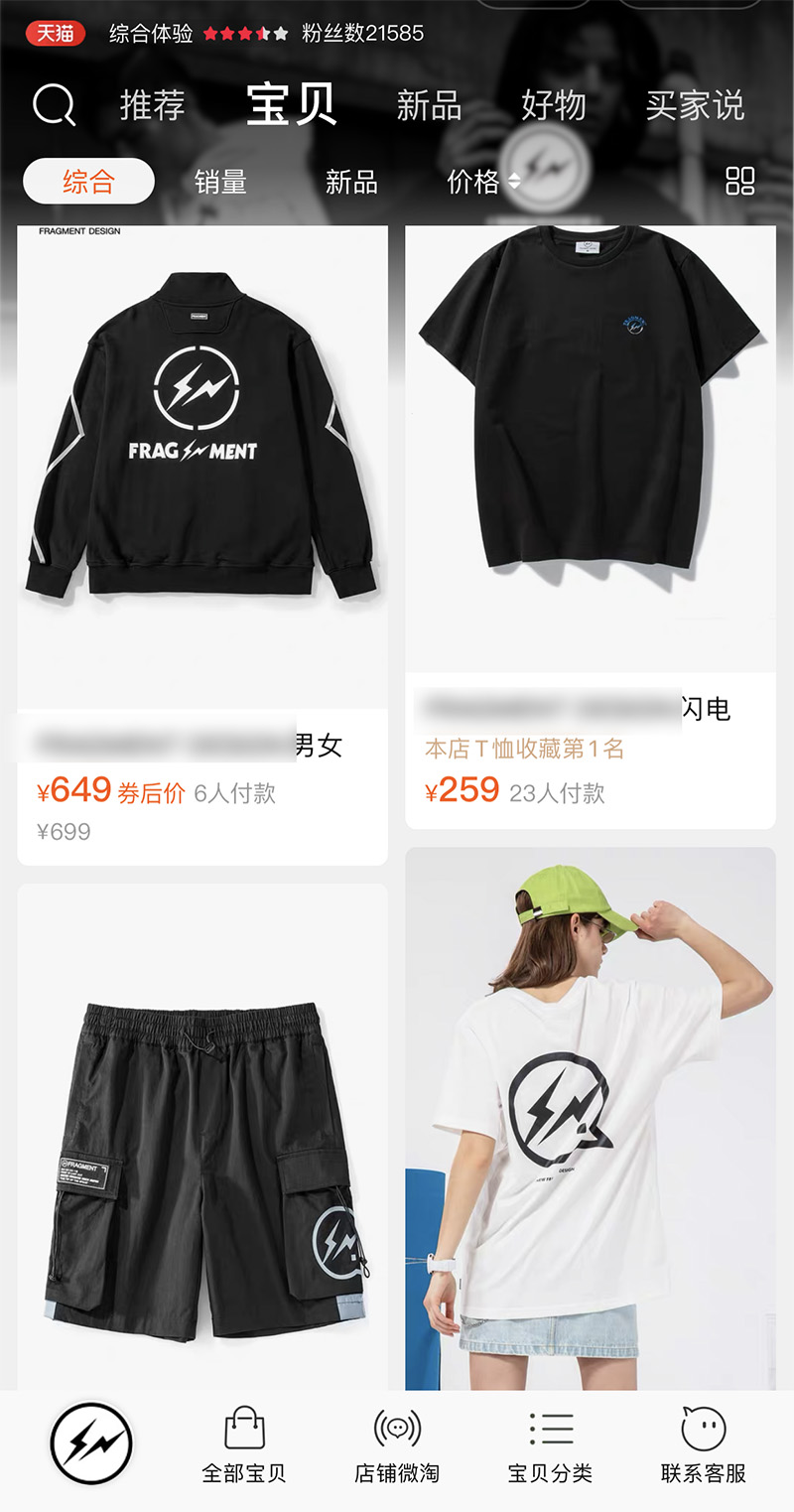Image resolution: width=794 pixels, height=1512 pixels.
Task: Sort items by 销量
Action: pyautogui.click(x=220, y=182)
